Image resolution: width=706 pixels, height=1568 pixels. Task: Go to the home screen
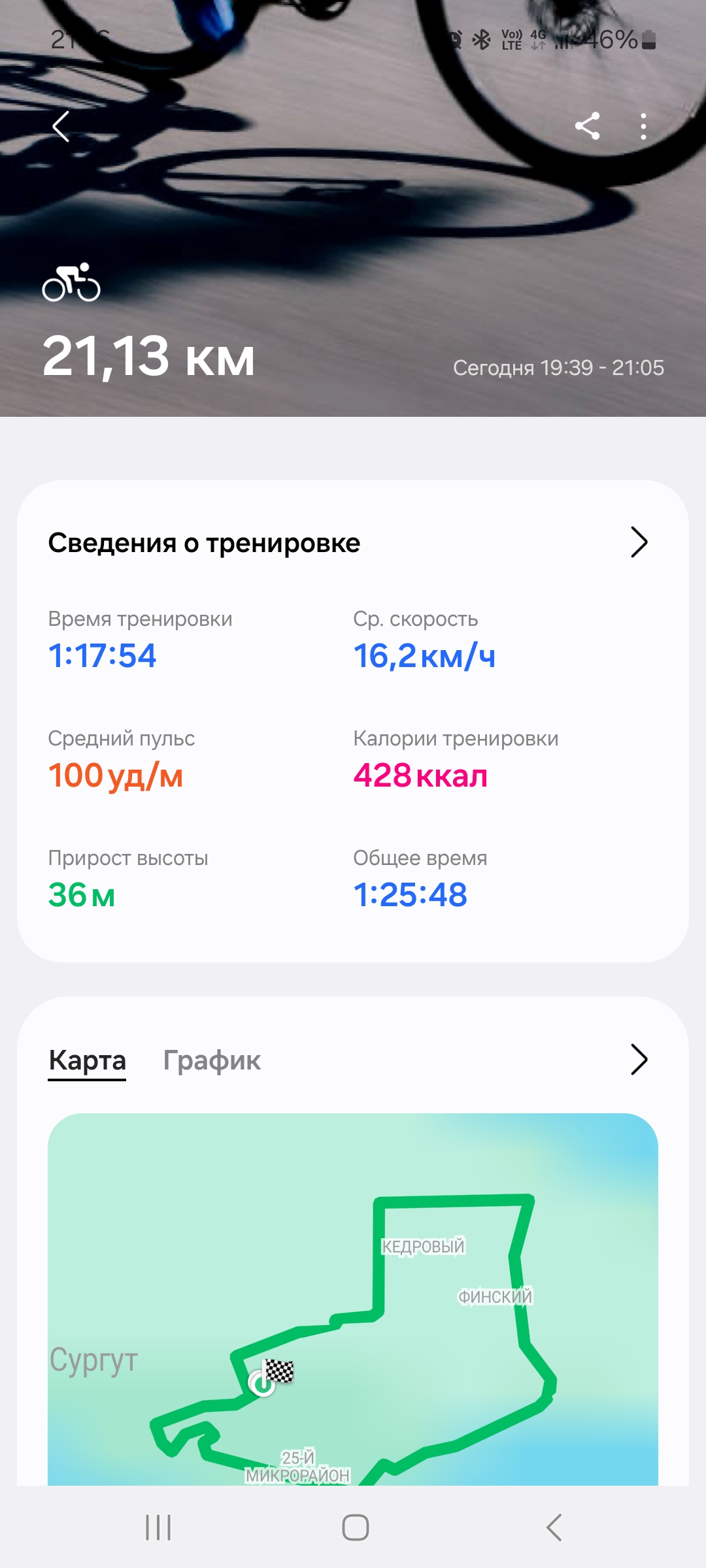click(x=355, y=1527)
